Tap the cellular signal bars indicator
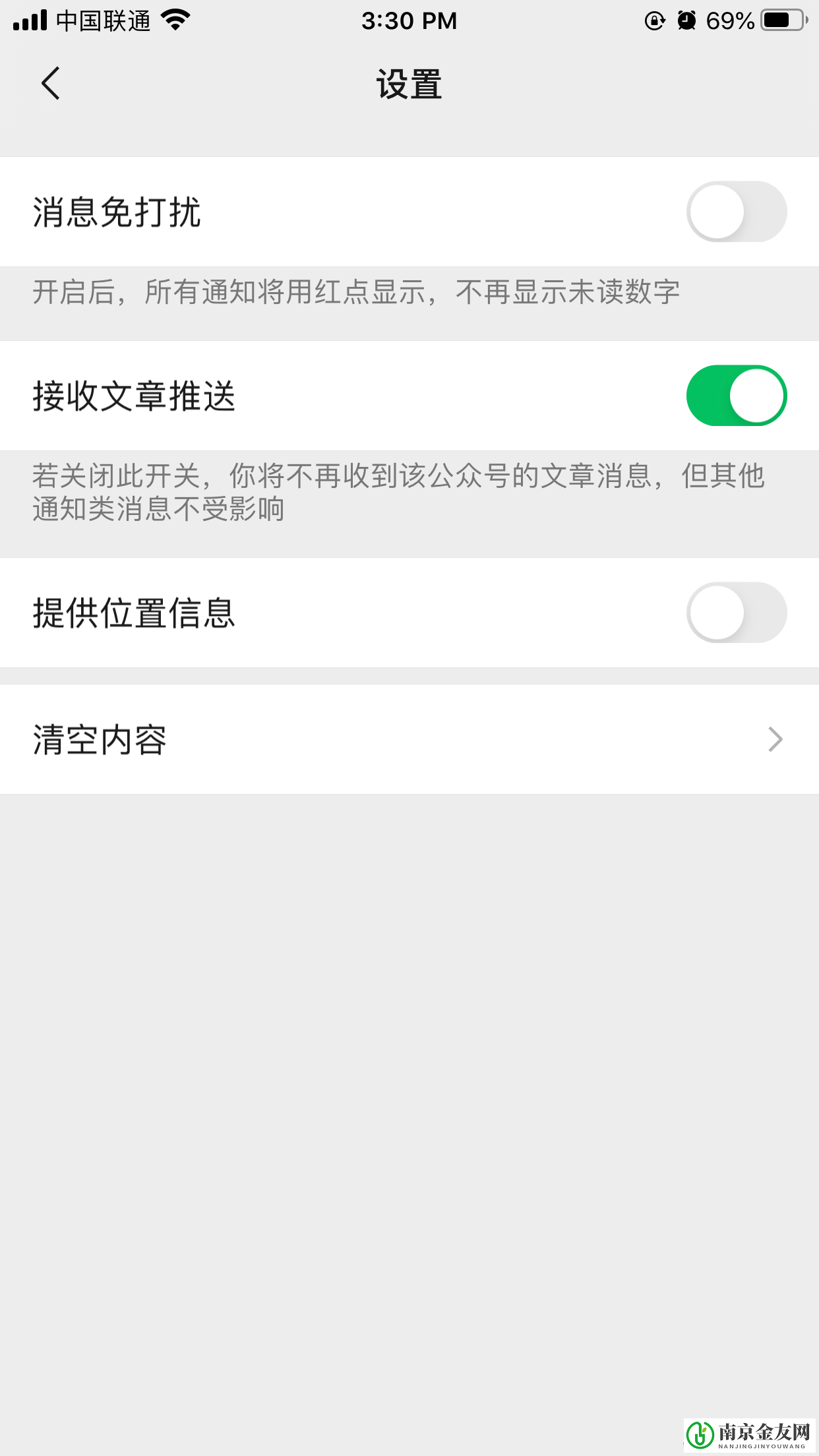 [x=30, y=20]
